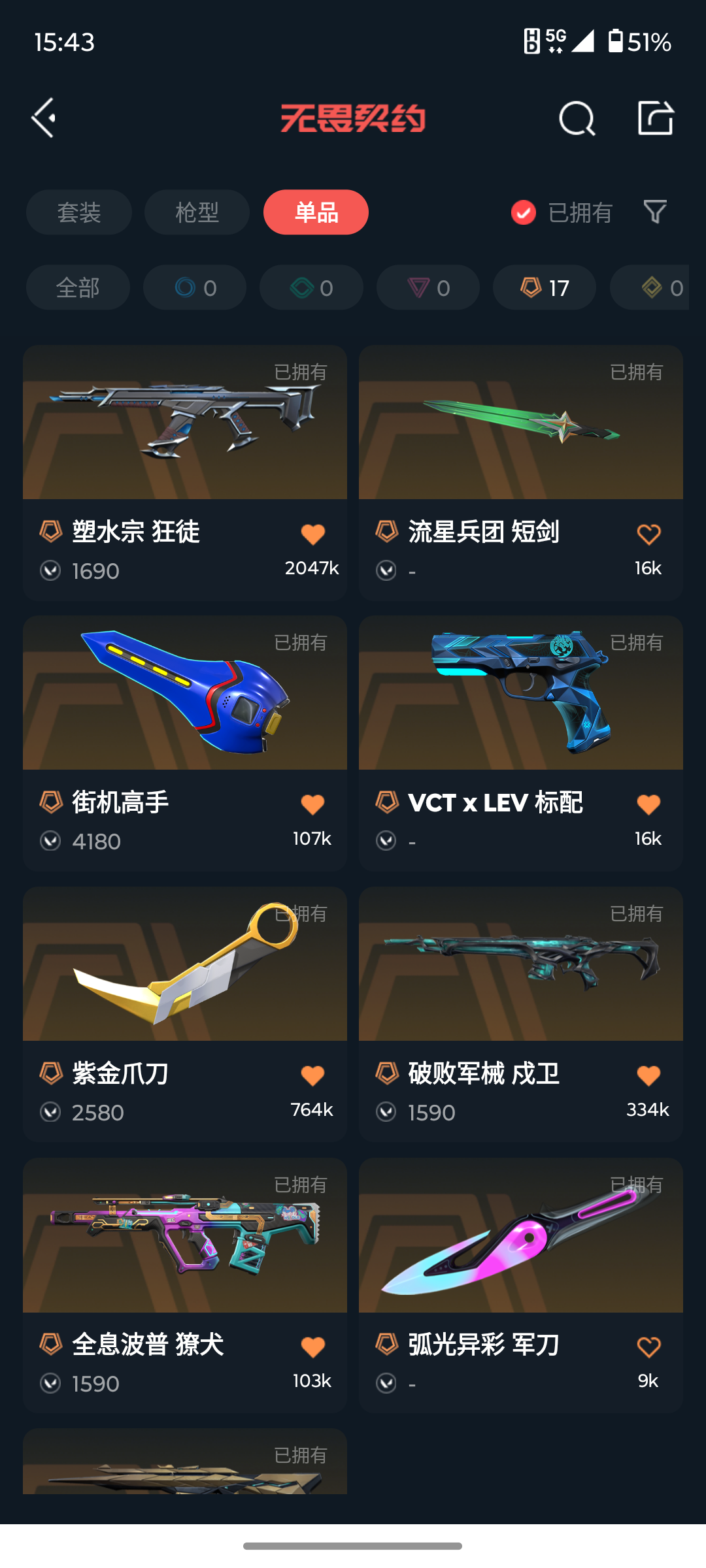Select the 单品 tab

[x=316, y=212]
